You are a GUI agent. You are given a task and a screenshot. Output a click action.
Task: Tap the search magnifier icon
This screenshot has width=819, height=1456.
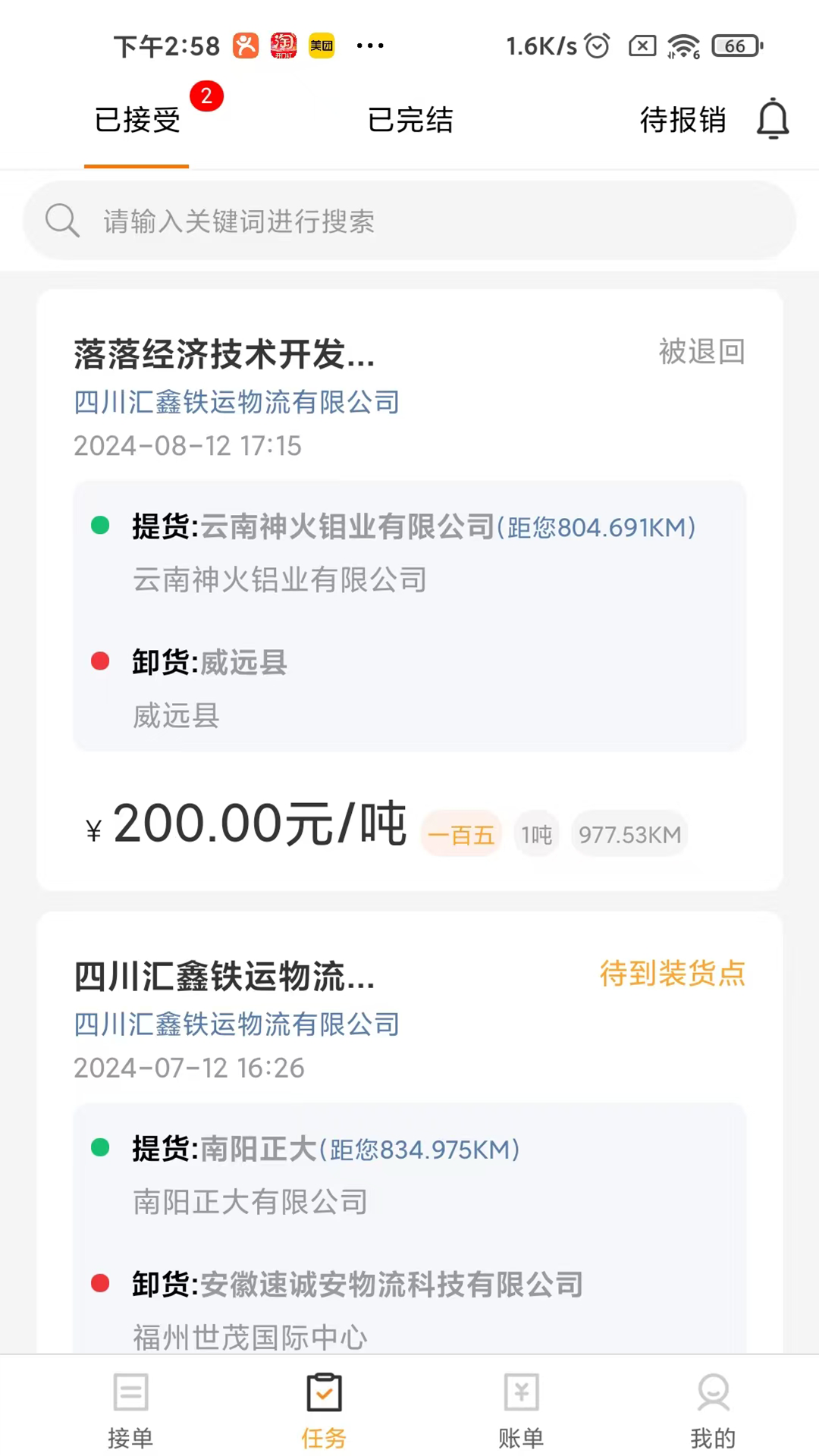(x=62, y=220)
